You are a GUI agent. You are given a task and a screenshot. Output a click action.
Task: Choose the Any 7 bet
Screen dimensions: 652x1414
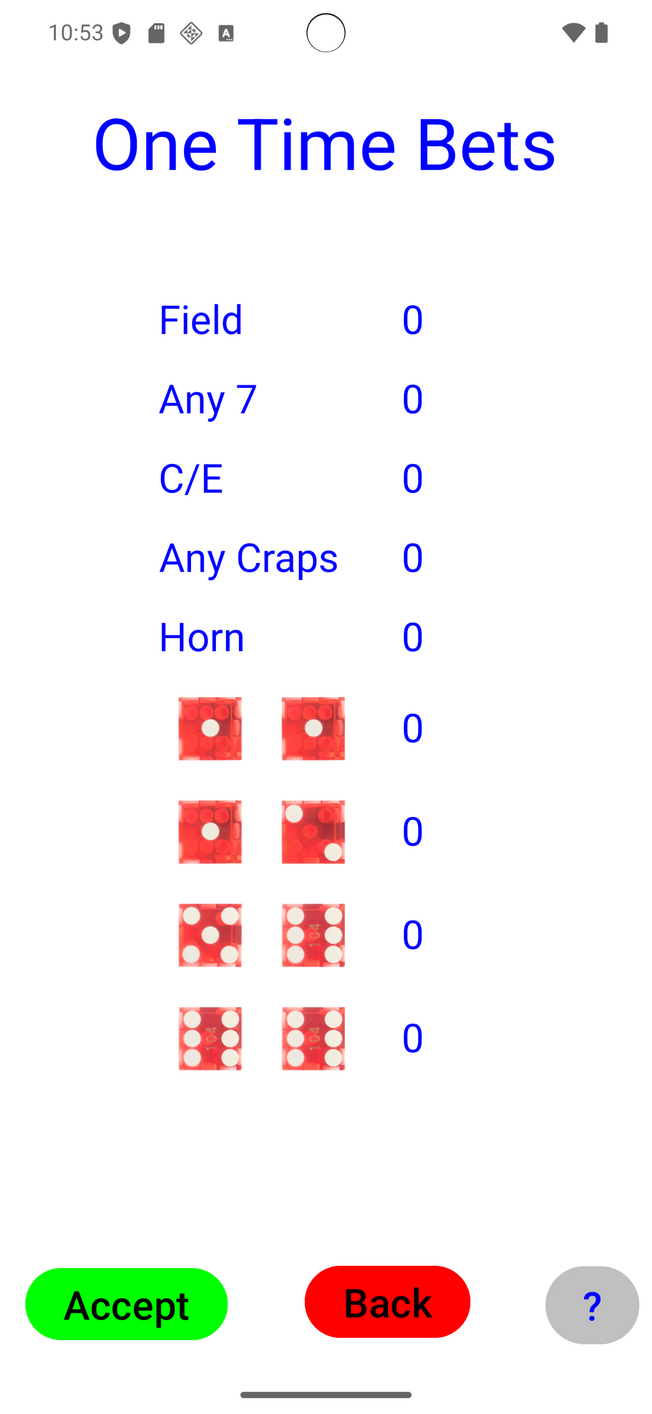pos(208,400)
